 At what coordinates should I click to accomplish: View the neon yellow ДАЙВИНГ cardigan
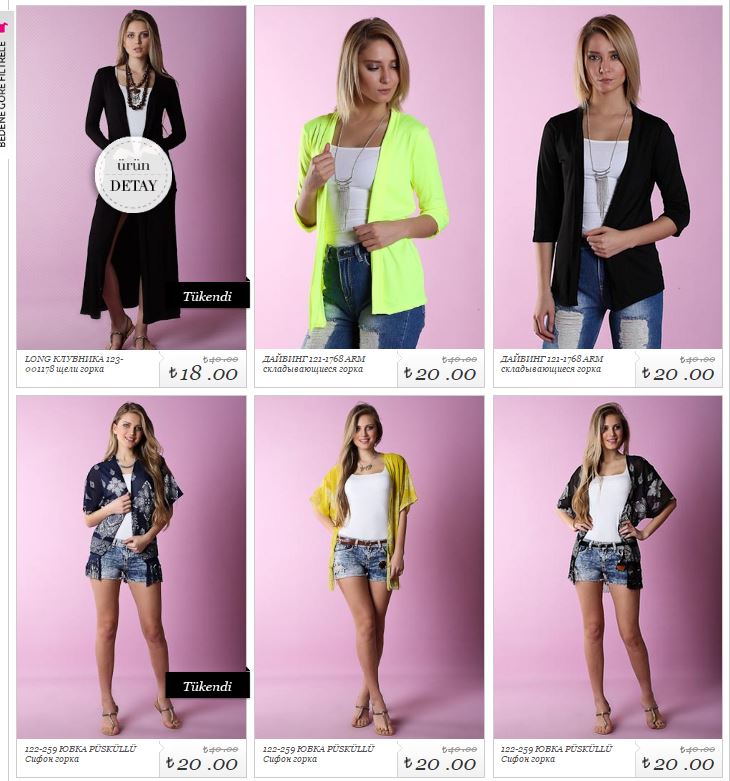[369, 180]
